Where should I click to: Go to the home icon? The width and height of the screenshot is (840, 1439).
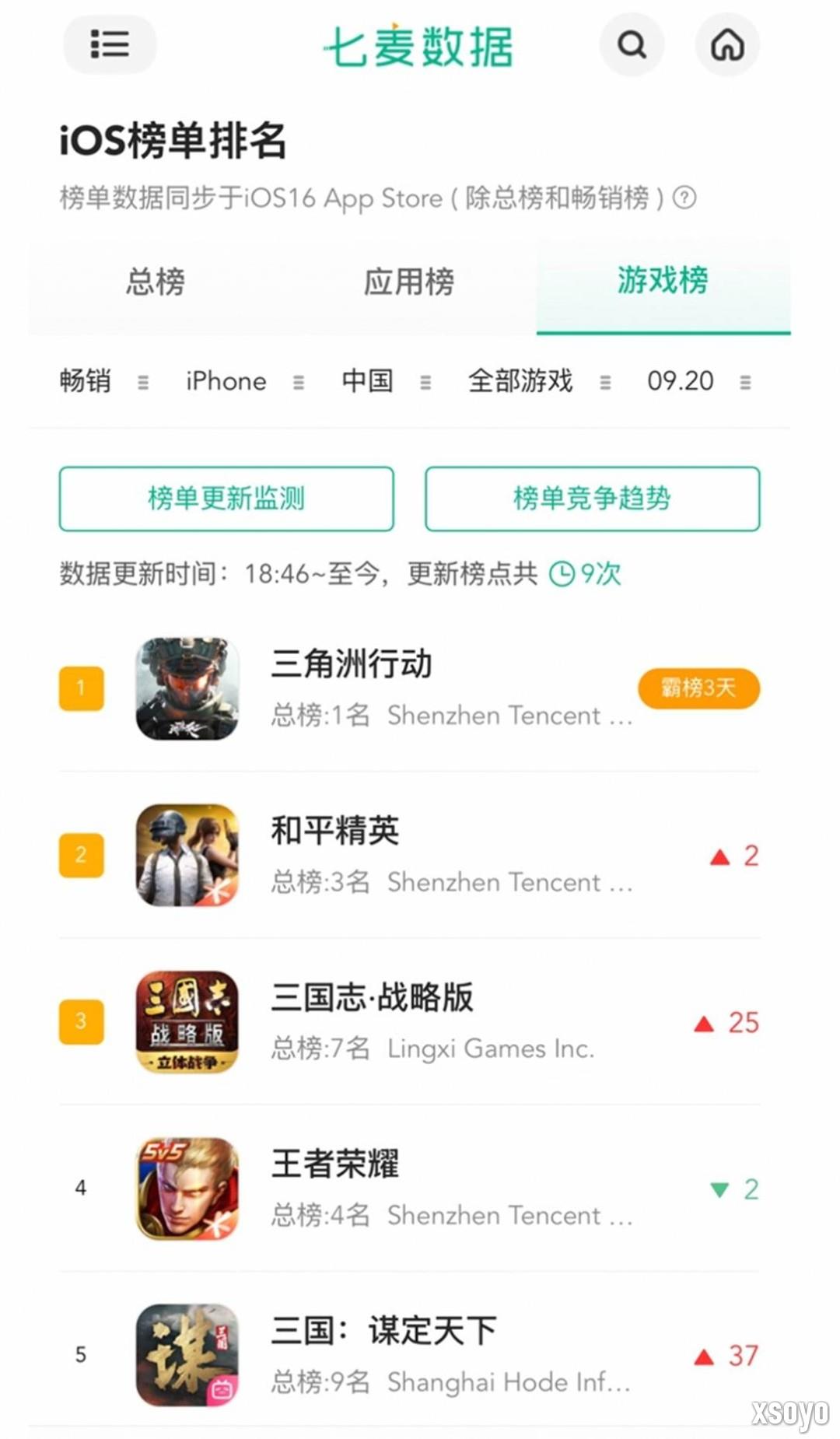pyautogui.click(x=727, y=45)
